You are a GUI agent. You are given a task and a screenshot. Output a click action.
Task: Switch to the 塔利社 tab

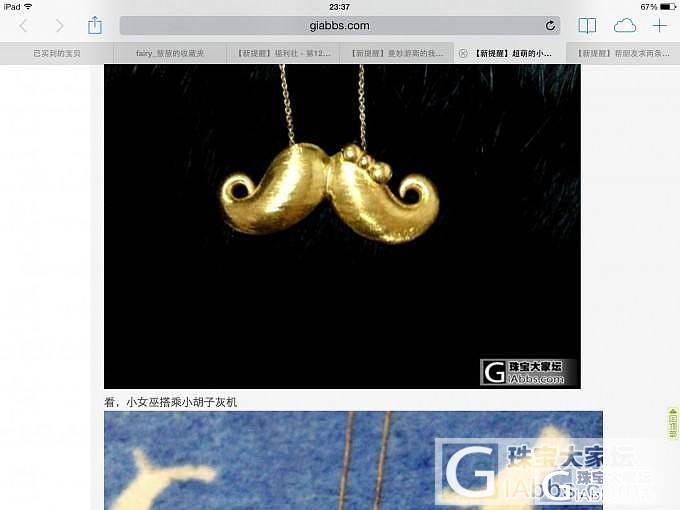tap(283, 53)
